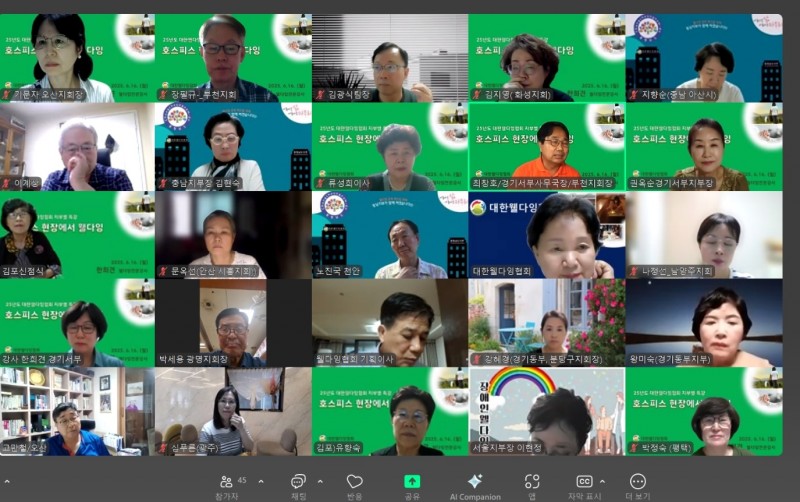Select 왕미숙(경기동북지부) video tile
Screen dimensions: 800x502
tap(704, 322)
